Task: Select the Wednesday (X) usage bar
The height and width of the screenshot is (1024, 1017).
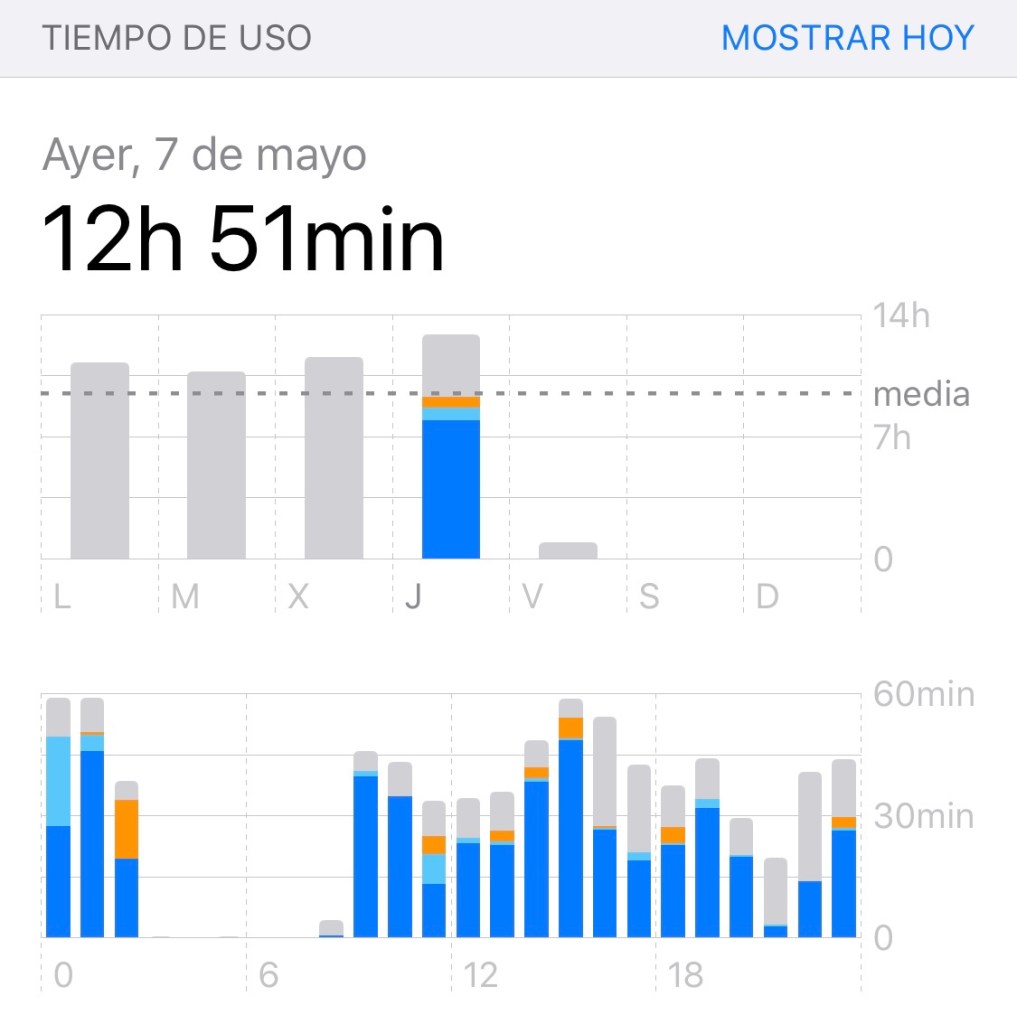Action: pyautogui.click(x=334, y=458)
